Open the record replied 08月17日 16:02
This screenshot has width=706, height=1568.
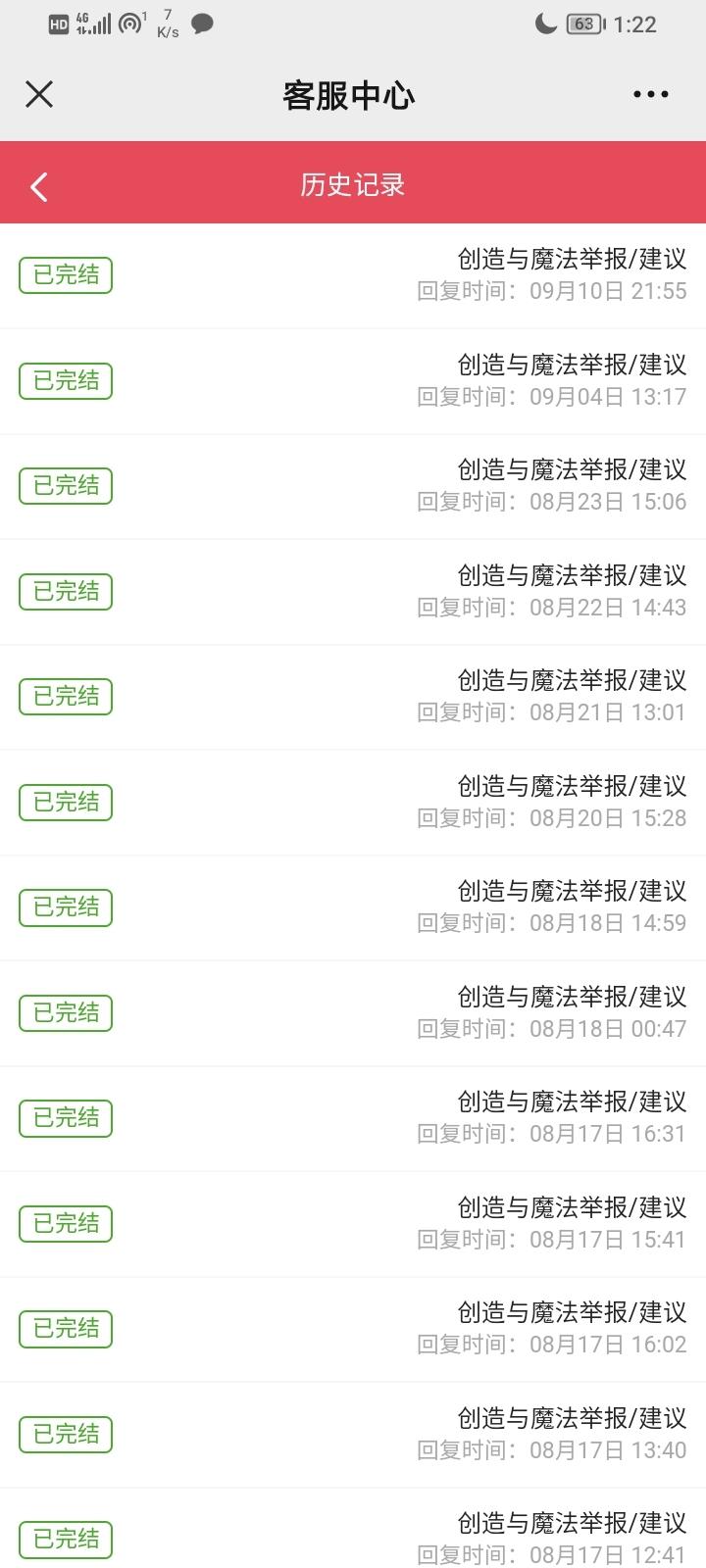[353, 1329]
